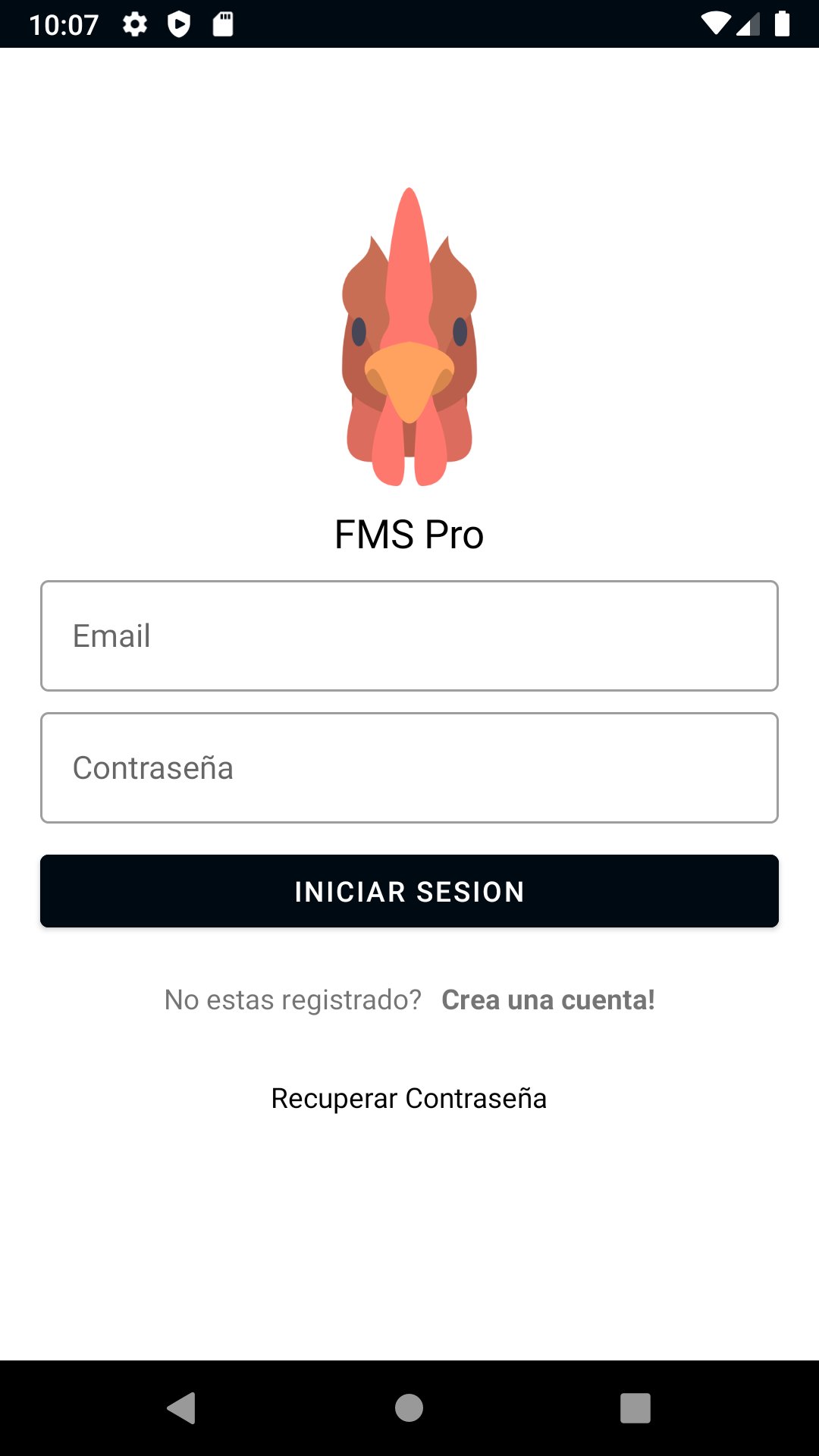Viewport: 819px width, 1456px height.
Task: Focus the Email input field
Action: tap(409, 635)
